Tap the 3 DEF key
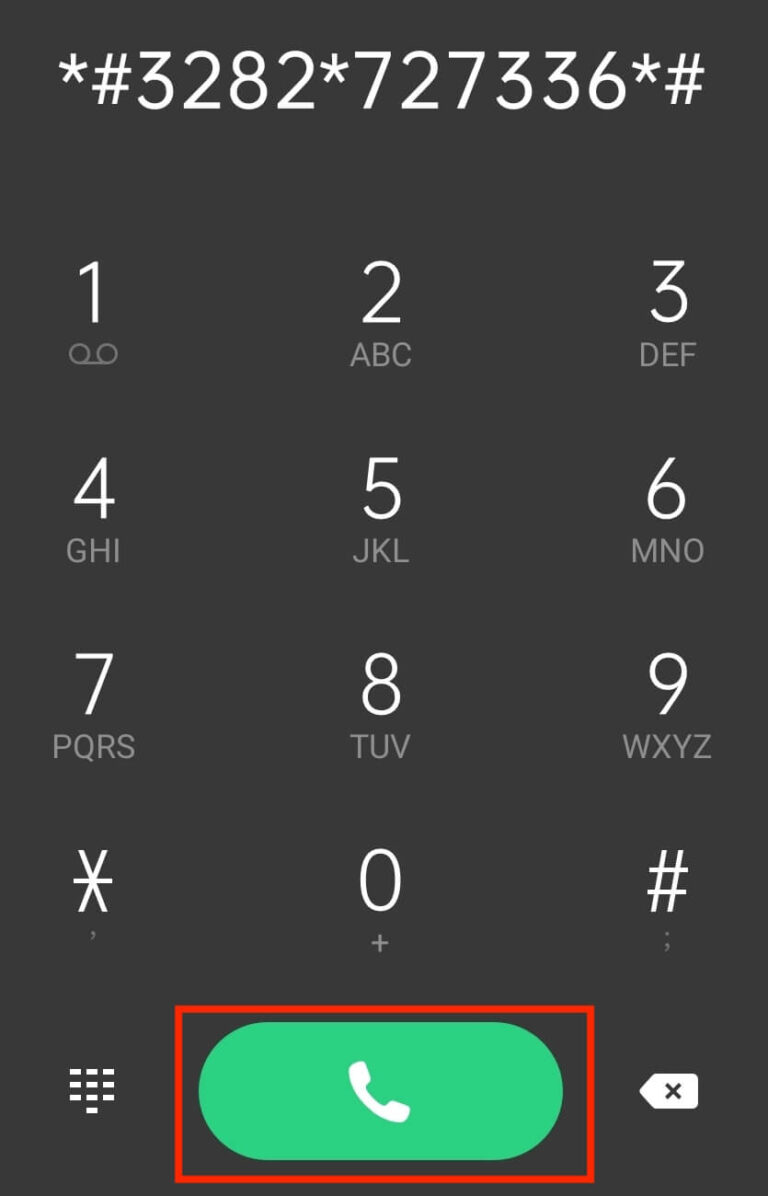The height and width of the screenshot is (1196, 768). coord(667,293)
